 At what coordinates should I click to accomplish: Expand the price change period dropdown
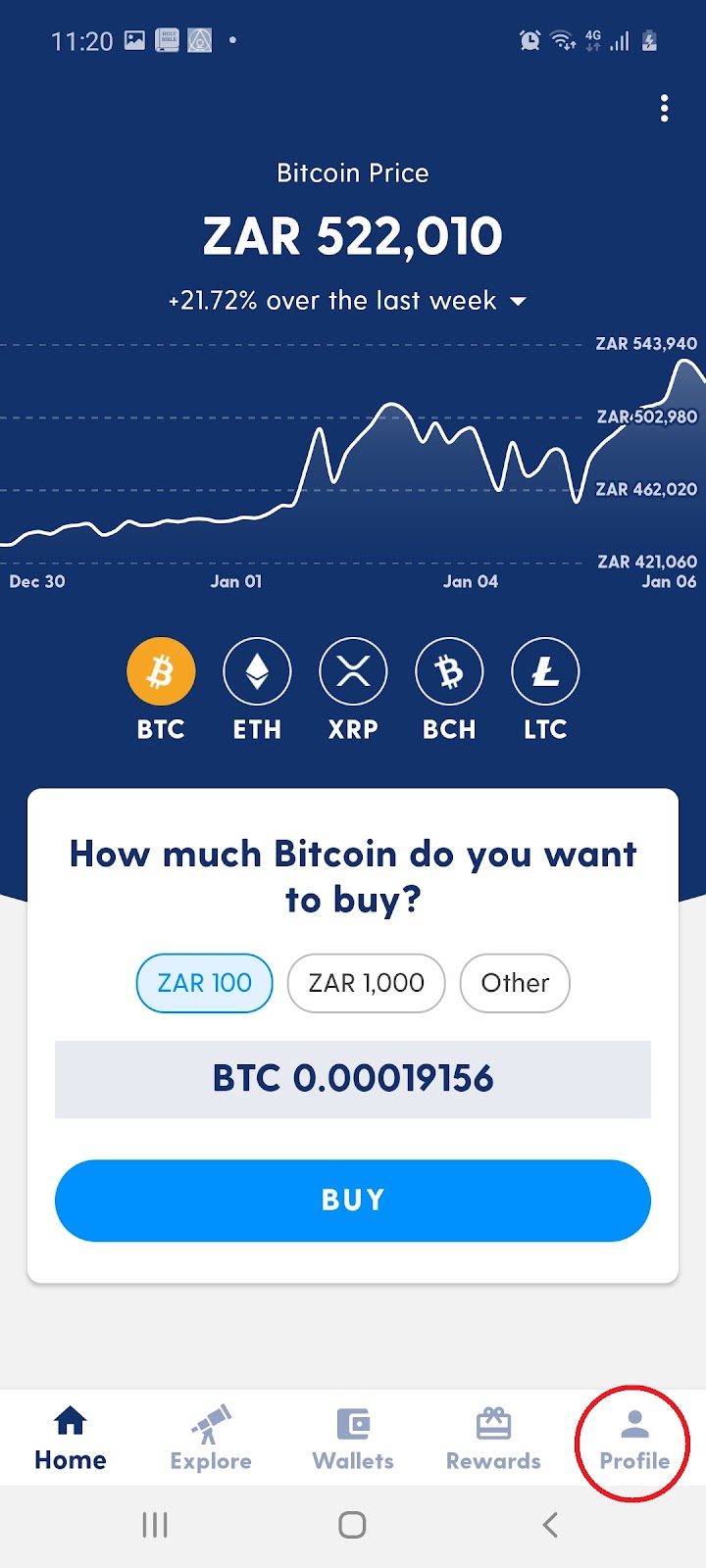pos(519,302)
